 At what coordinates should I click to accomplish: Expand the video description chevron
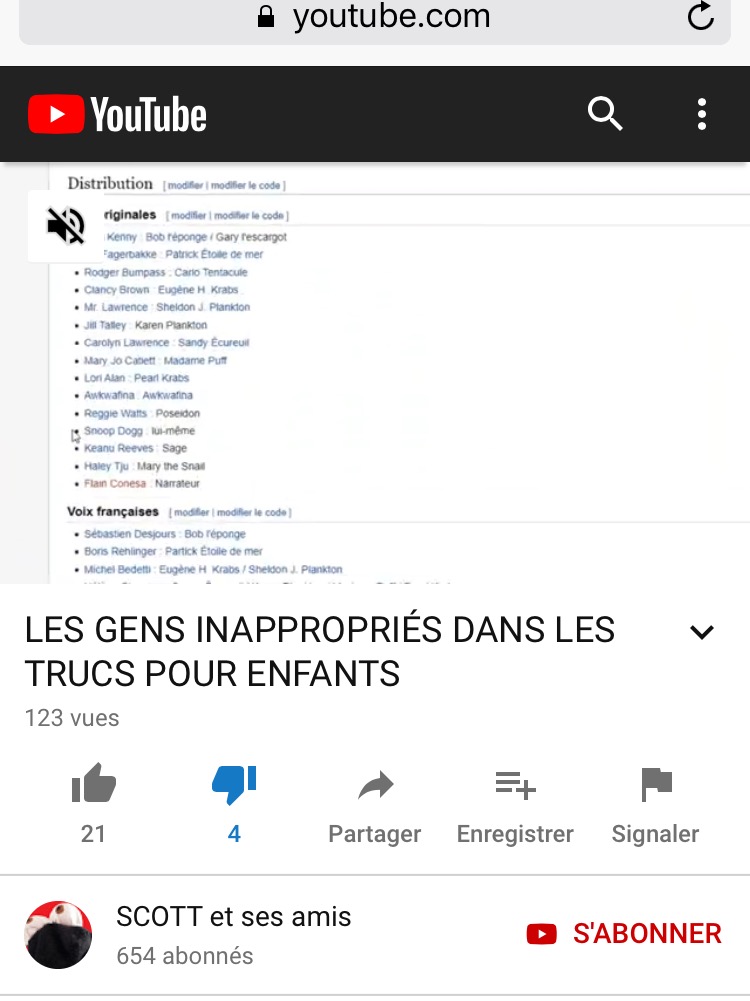tap(702, 632)
